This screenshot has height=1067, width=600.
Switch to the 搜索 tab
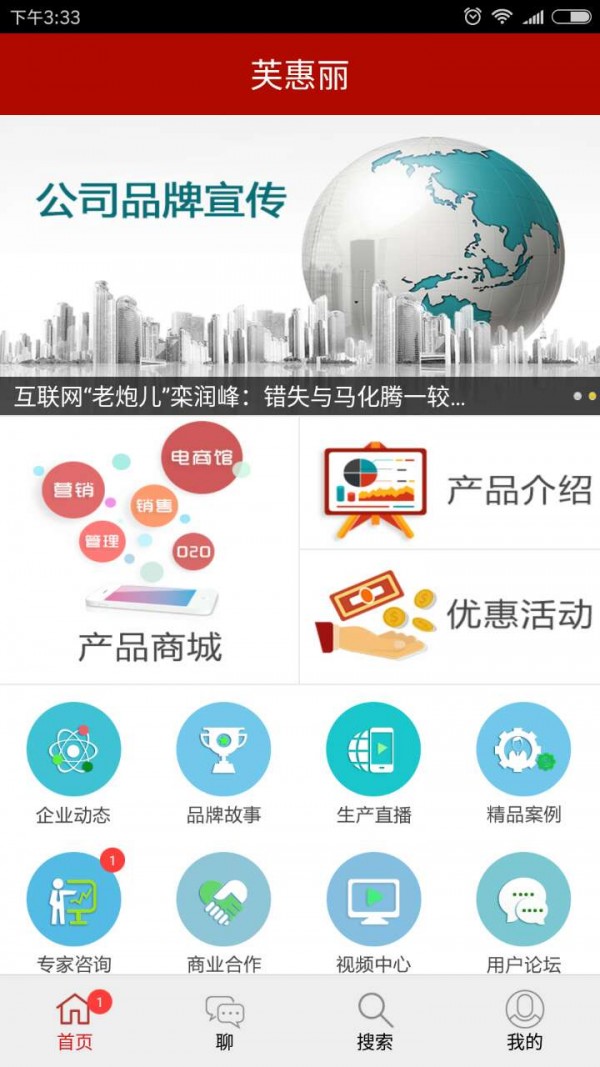point(375,1021)
